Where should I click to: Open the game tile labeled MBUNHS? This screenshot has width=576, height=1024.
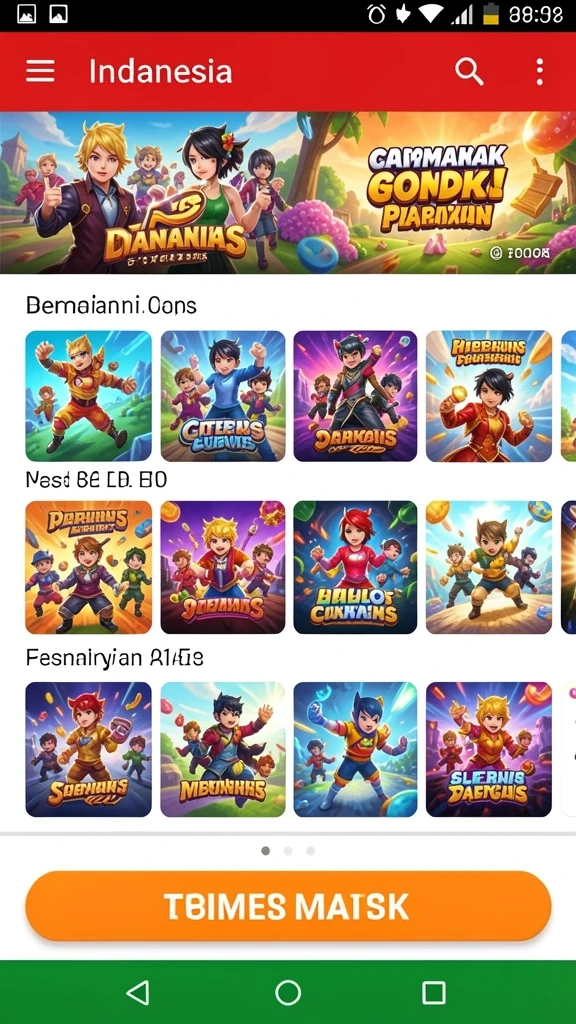coord(223,749)
